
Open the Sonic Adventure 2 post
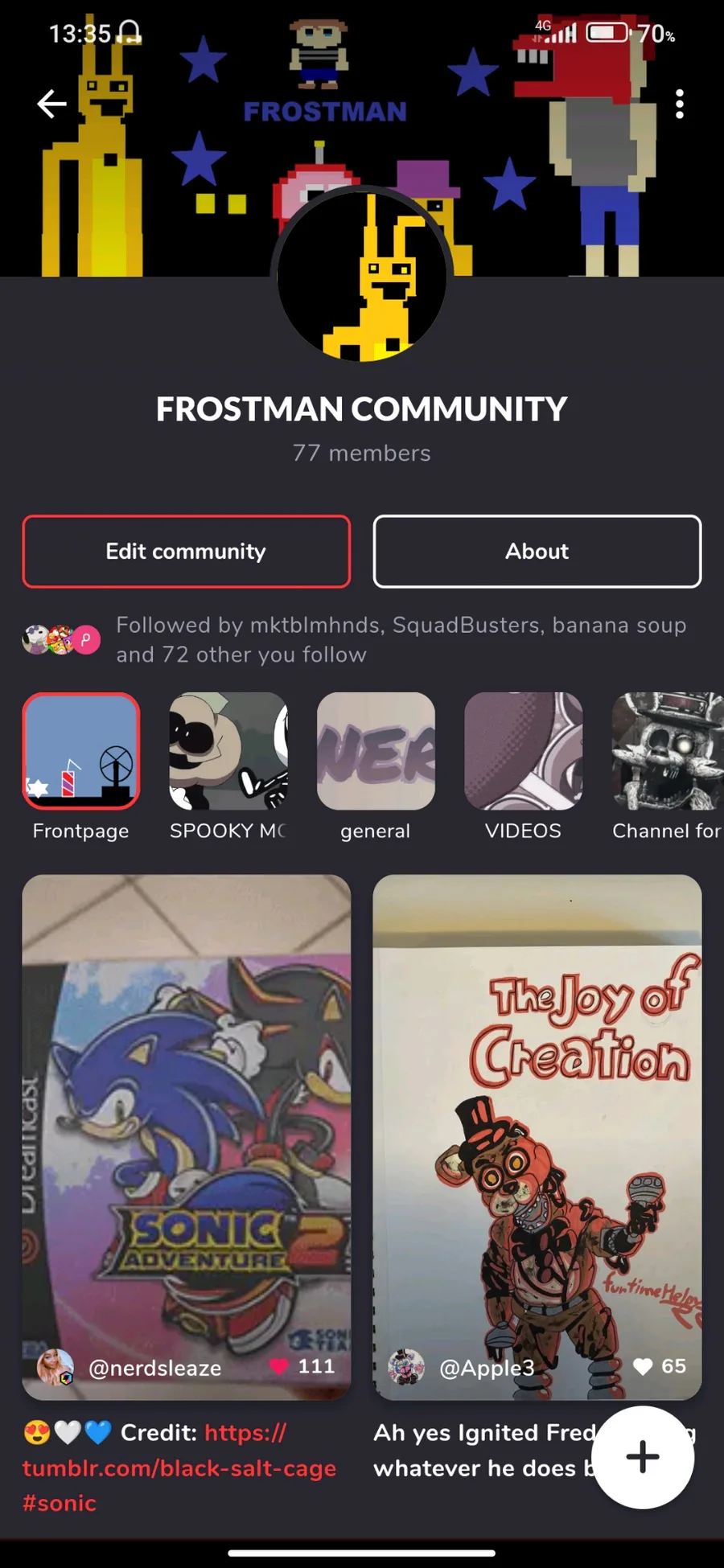click(187, 1126)
